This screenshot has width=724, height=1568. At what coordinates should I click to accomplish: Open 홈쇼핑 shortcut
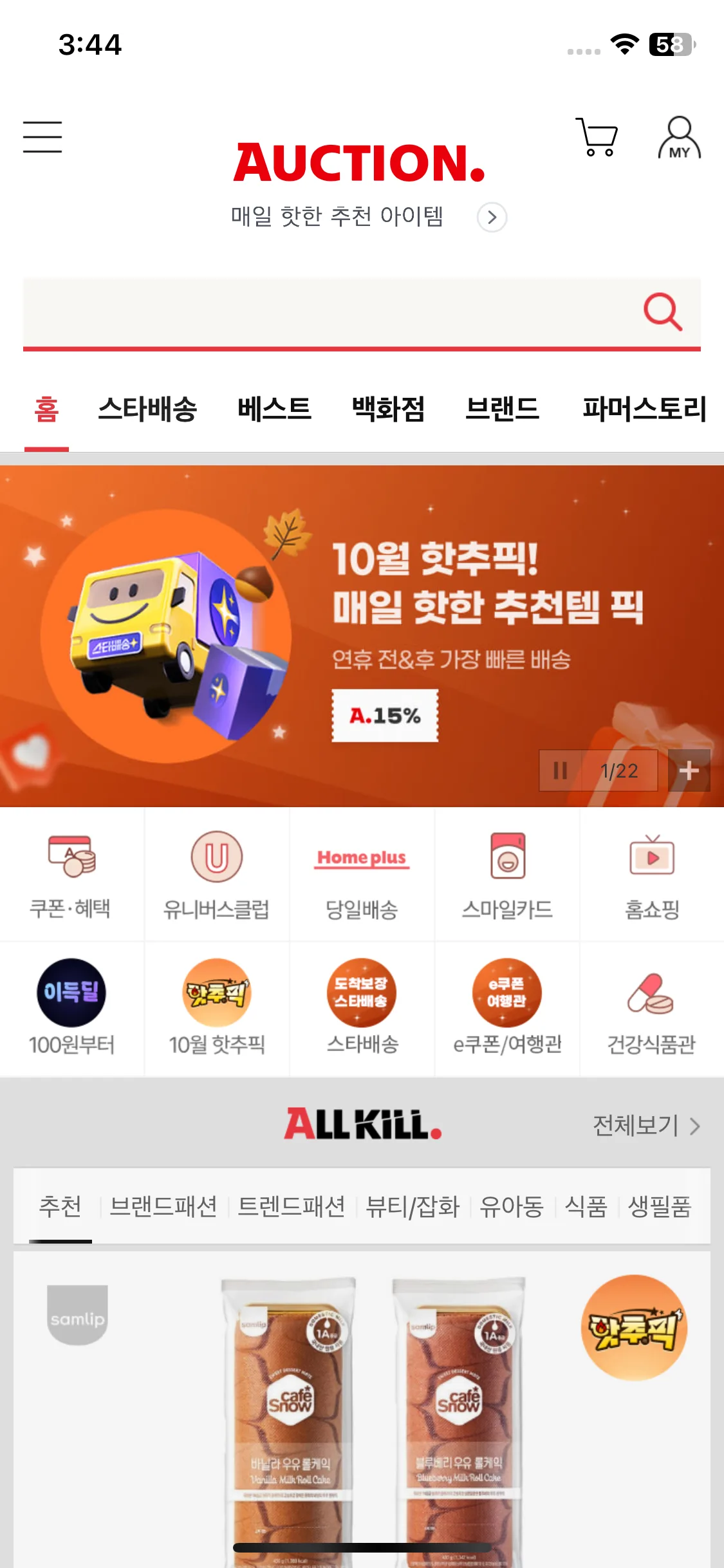tap(652, 875)
